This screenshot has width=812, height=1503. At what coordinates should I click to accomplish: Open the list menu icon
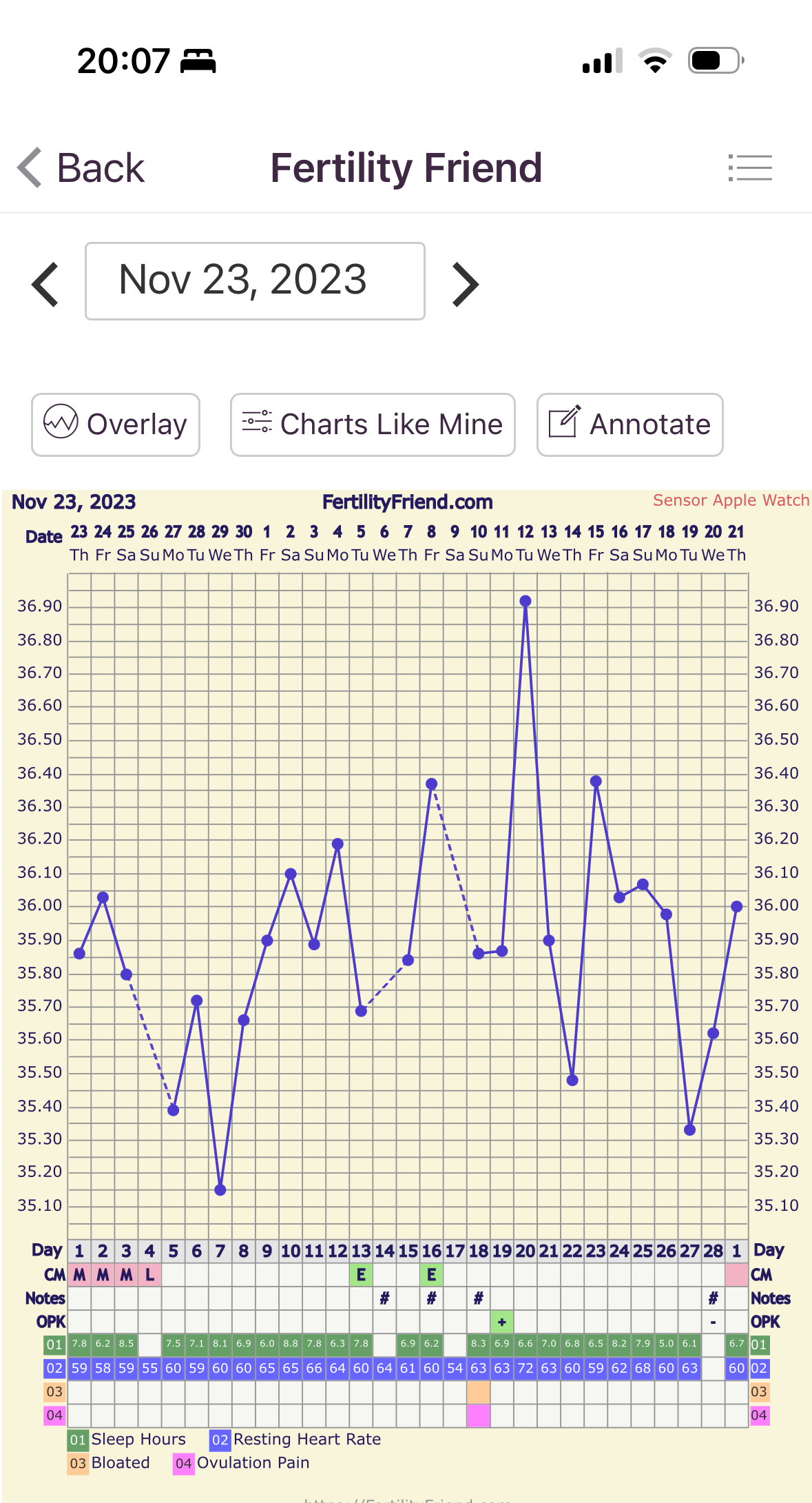[x=750, y=168]
